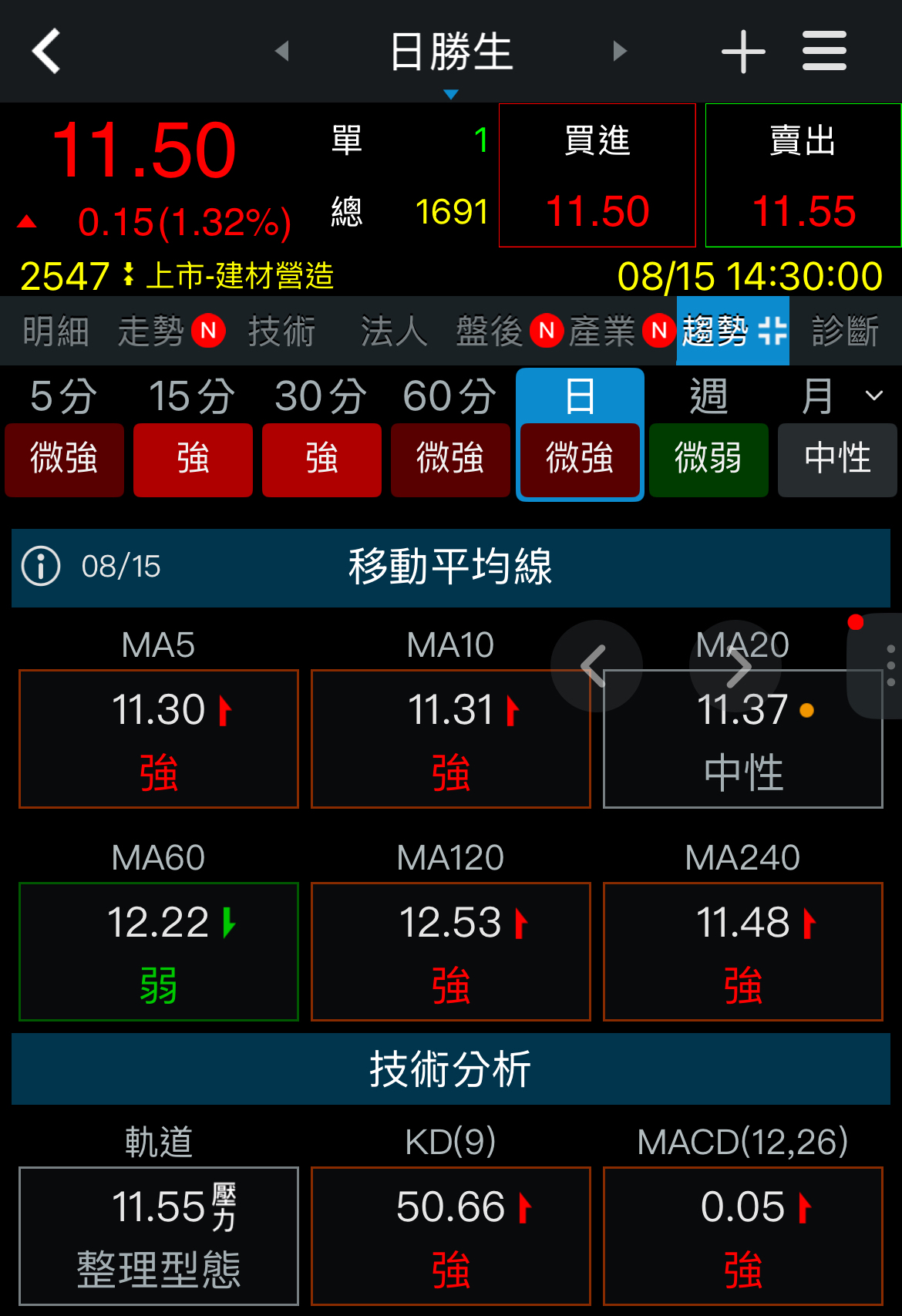Select the 15分 timeframe
The image size is (902, 1316).
192,396
